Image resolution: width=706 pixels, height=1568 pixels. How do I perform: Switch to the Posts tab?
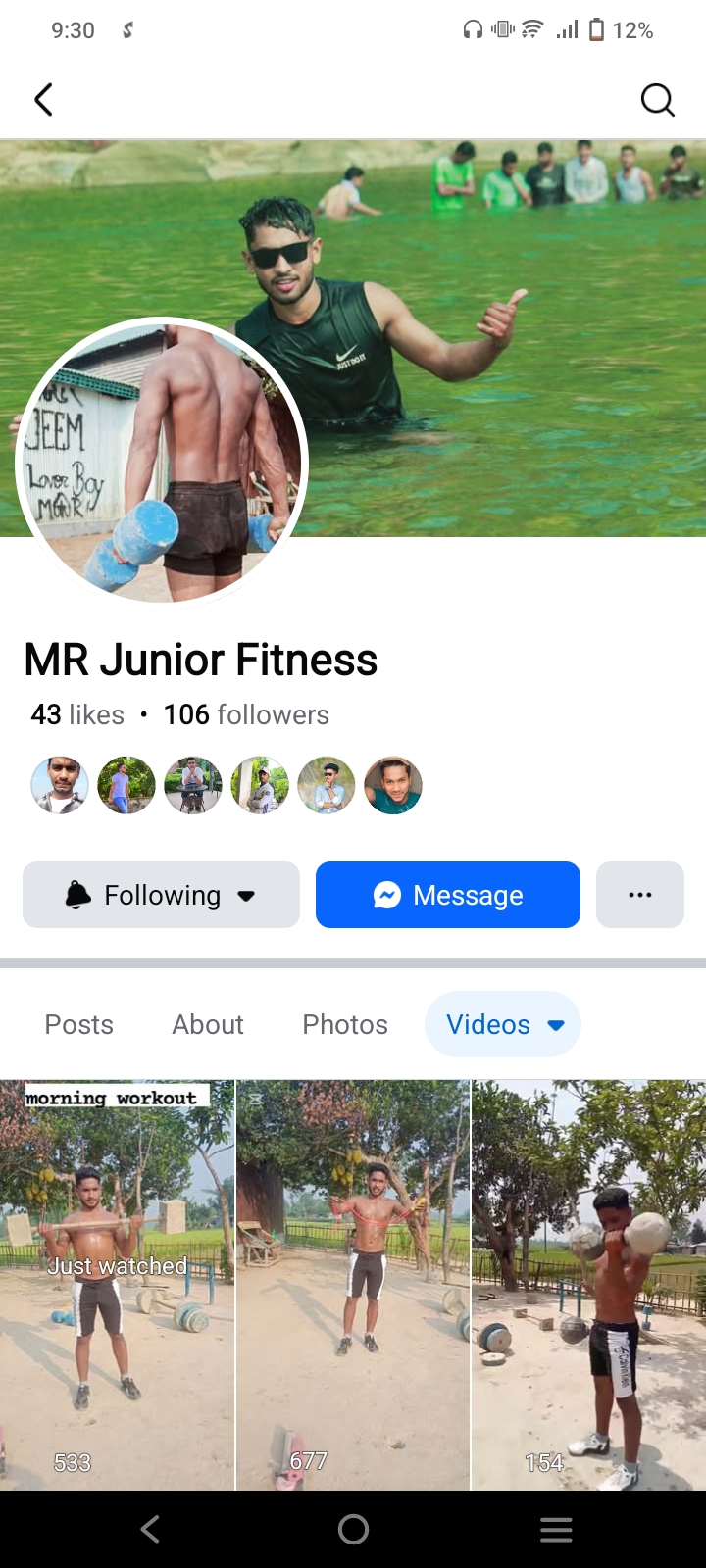tap(79, 1024)
